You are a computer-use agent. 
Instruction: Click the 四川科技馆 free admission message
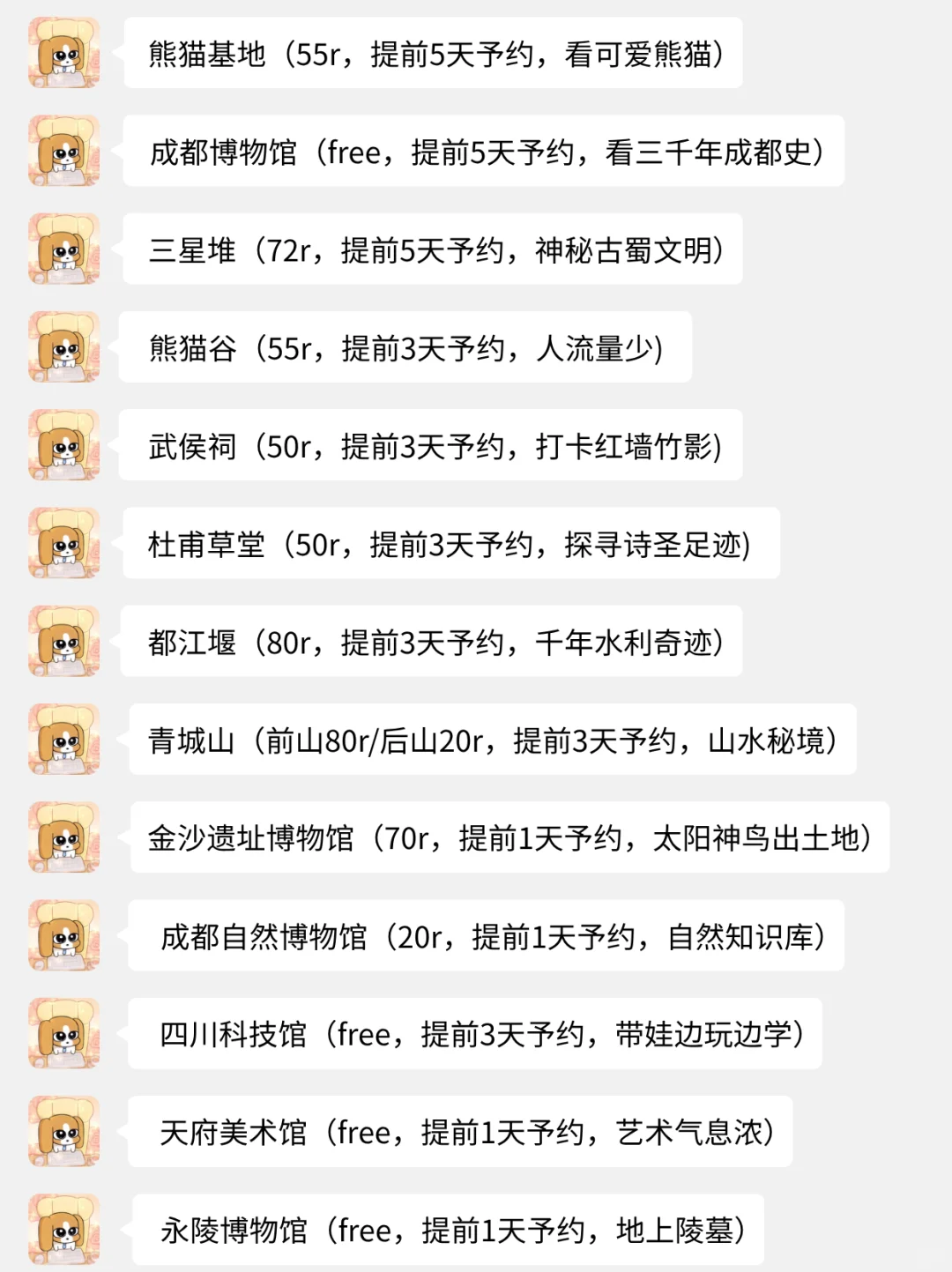[476, 1035]
